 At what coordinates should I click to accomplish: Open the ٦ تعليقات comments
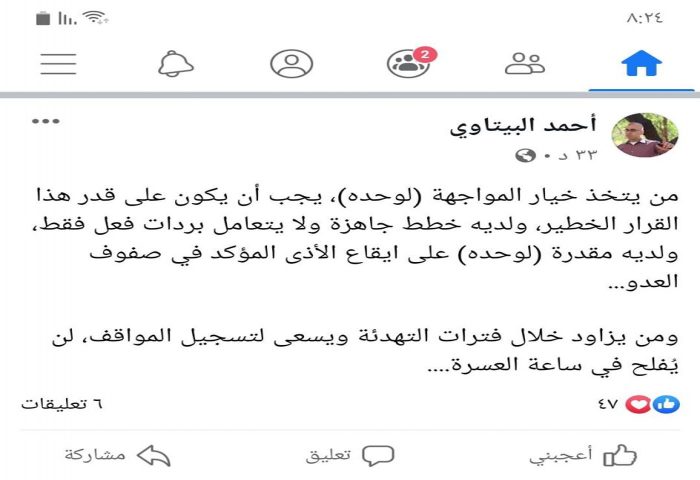[x=62, y=405]
